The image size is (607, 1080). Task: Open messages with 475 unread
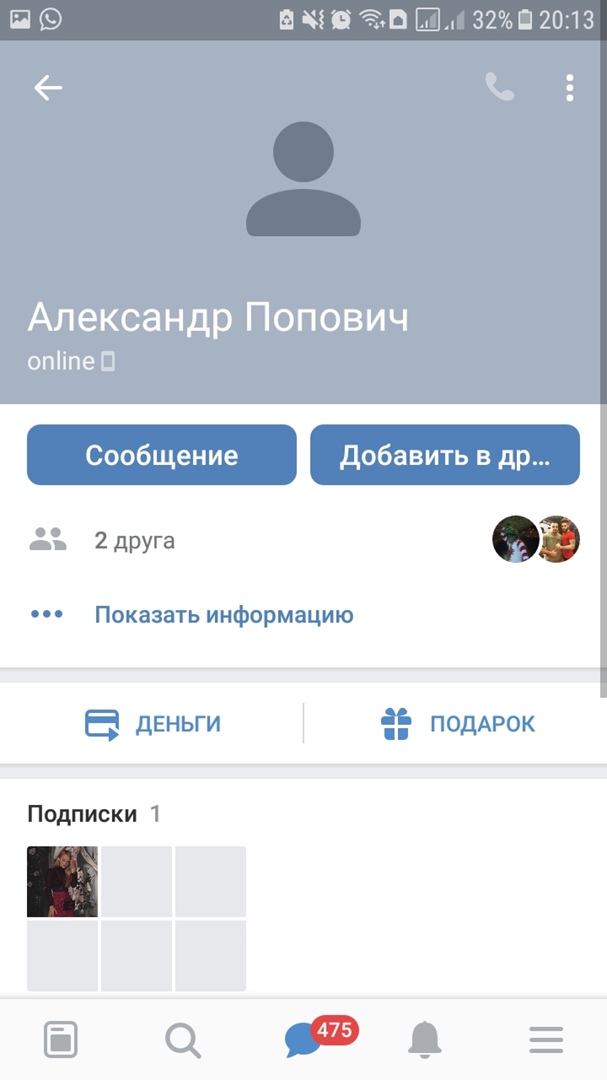point(304,1041)
